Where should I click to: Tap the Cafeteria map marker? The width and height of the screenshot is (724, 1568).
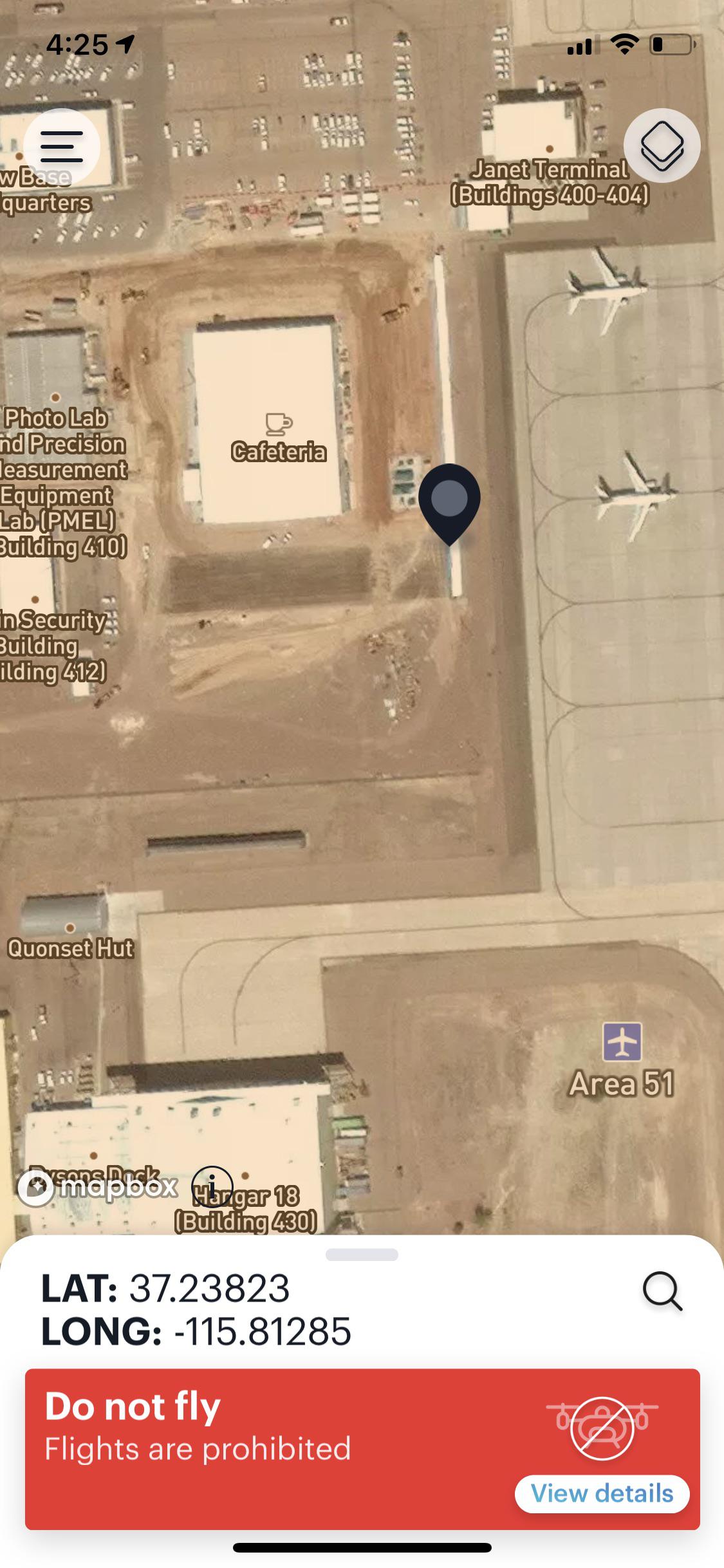(x=279, y=425)
